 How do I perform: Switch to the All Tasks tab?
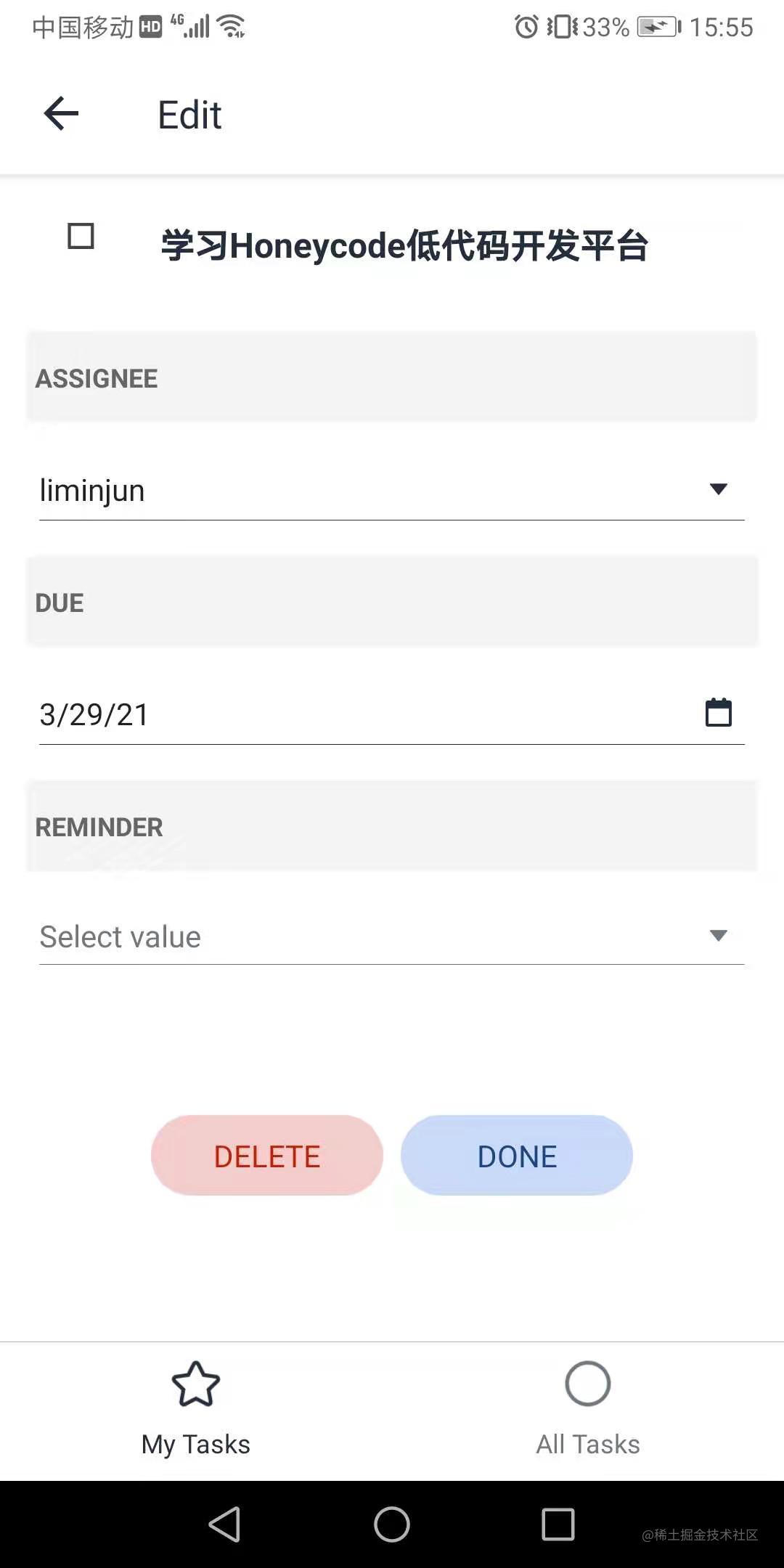coord(588,1408)
